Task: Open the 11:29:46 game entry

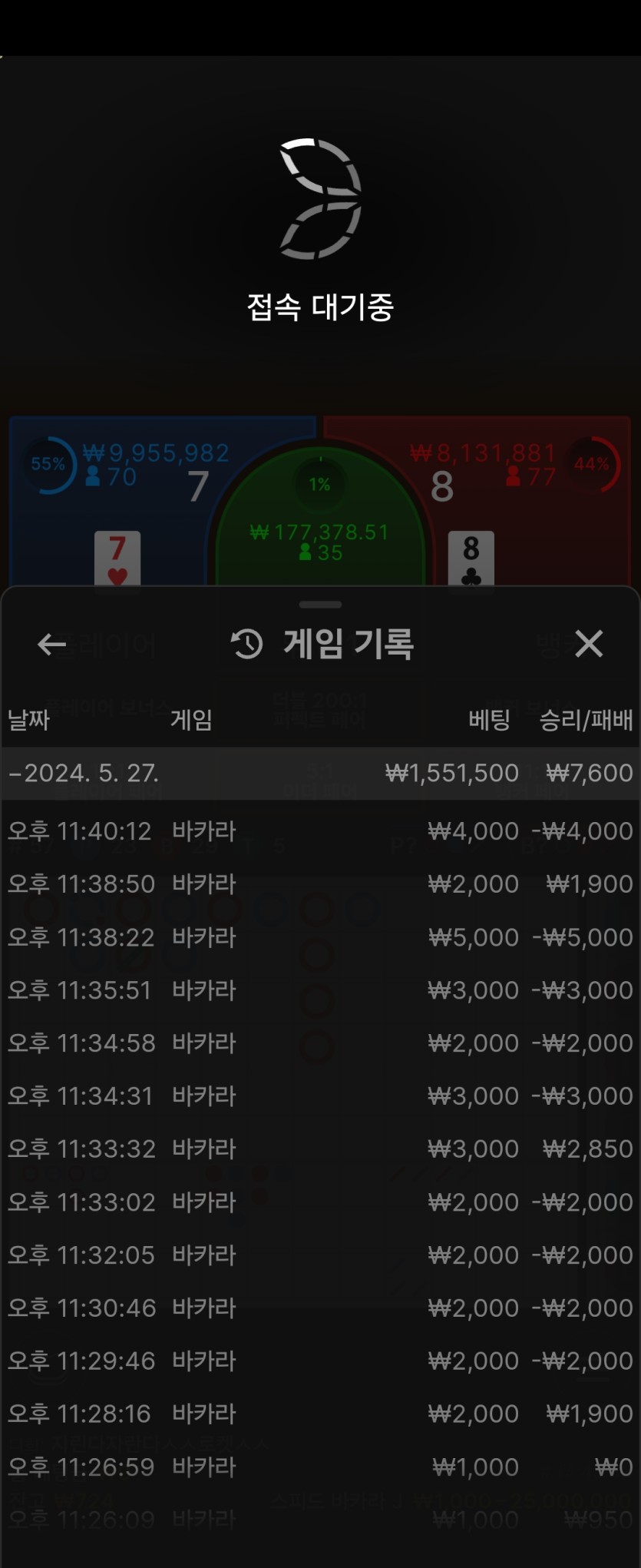Action: 320,1361
